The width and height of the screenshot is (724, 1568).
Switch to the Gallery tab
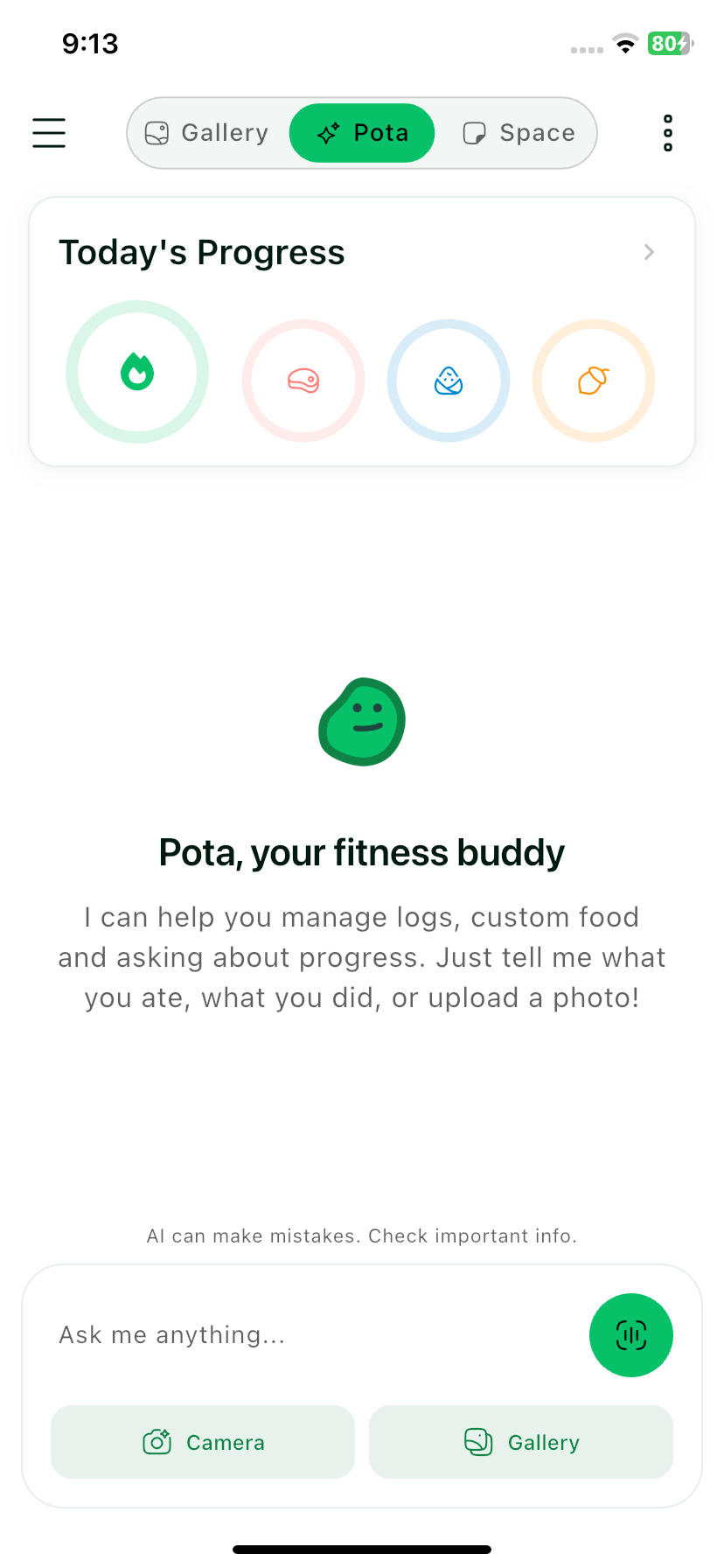tap(207, 133)
